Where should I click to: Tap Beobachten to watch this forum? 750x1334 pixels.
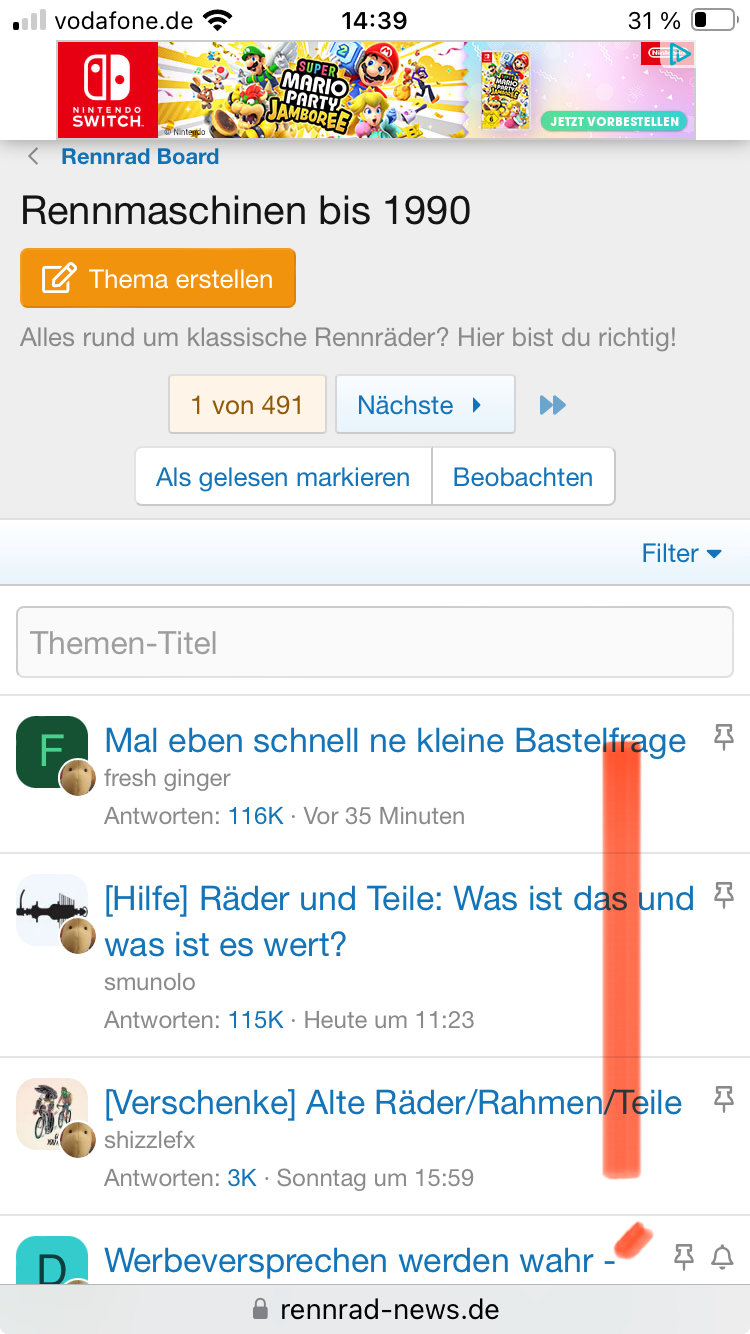point(523,477)
